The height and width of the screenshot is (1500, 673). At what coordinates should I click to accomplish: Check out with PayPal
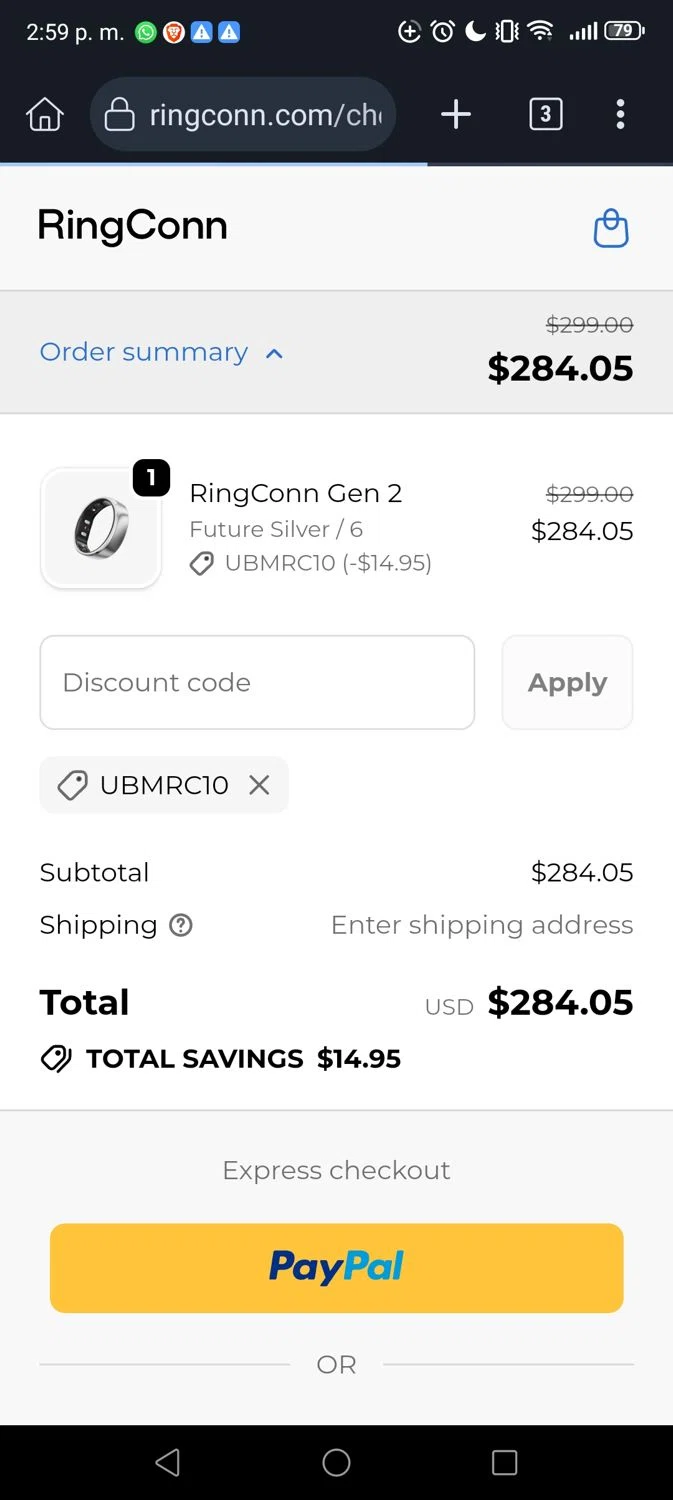coord(337,1267)
